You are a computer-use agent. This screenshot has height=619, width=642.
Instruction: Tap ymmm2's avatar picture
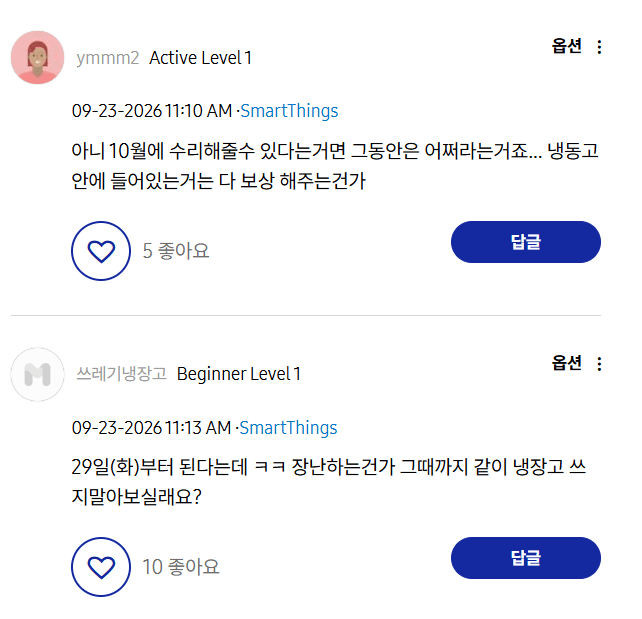coord(37,57)
